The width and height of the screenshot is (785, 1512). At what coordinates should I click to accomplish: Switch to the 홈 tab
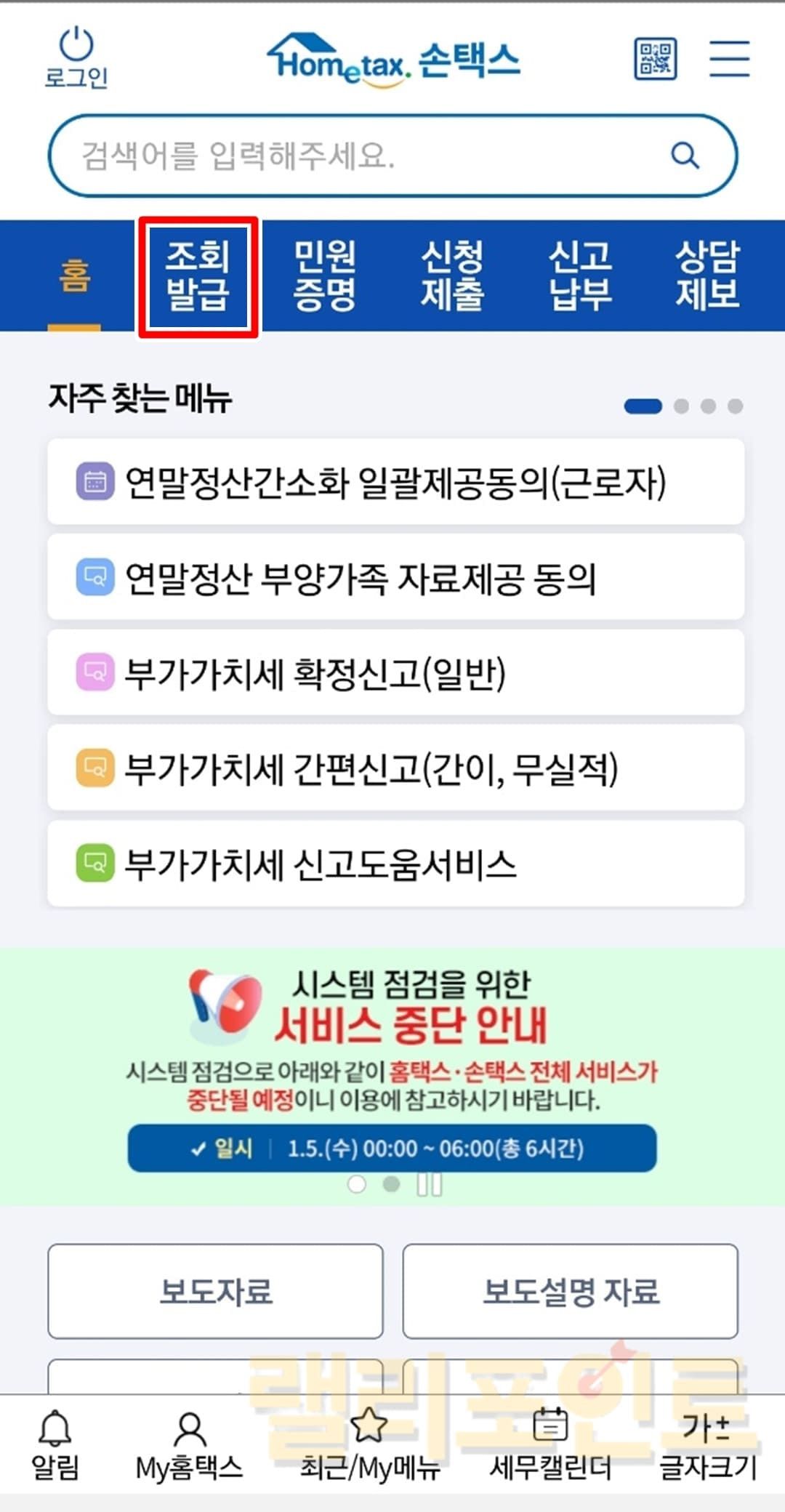point(74,276)
